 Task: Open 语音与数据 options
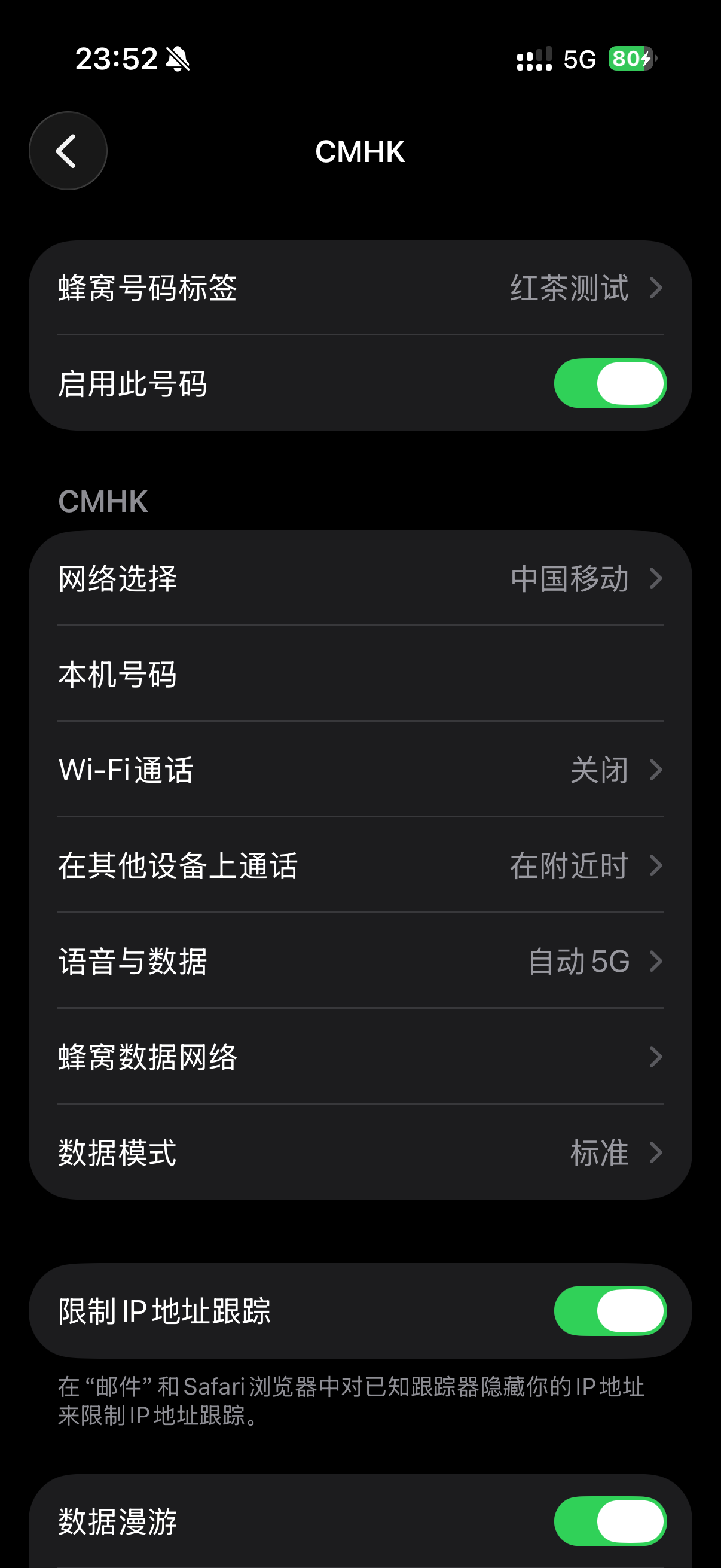(x=360, y=961)
